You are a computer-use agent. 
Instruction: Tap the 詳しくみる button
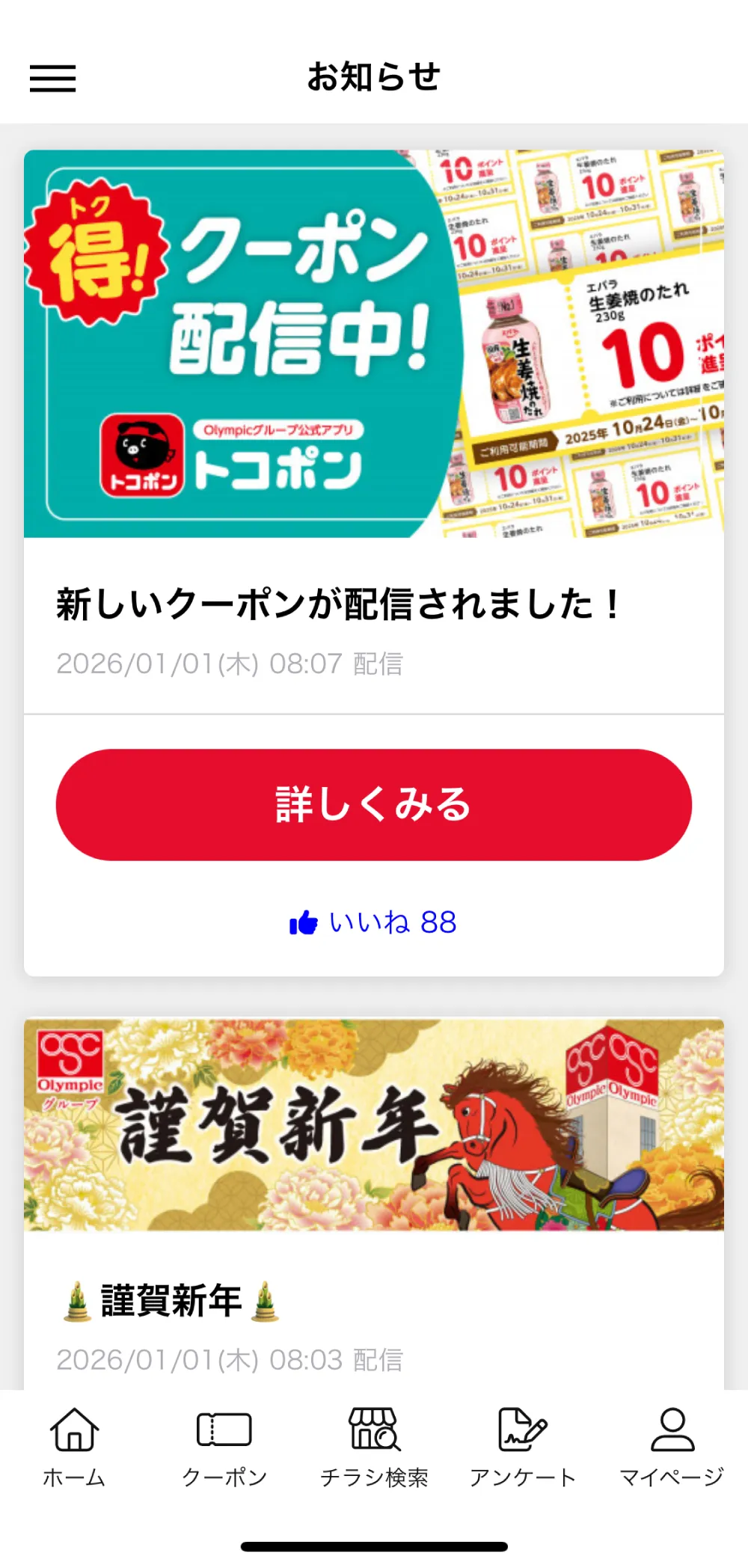click(x=373, y=805)
